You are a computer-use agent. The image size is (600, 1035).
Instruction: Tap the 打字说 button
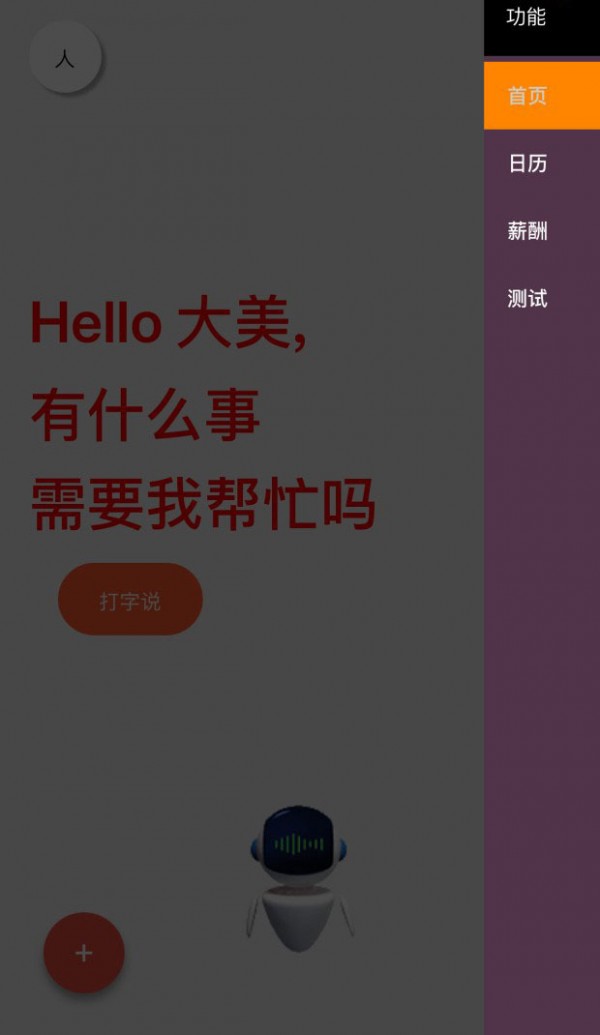tap(130, 600)
